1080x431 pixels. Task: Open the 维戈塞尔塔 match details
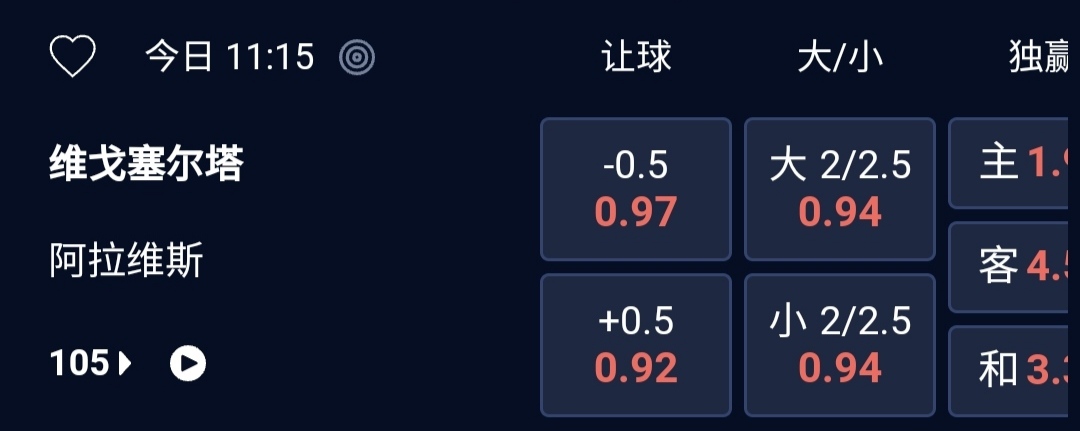pos(146,164)
